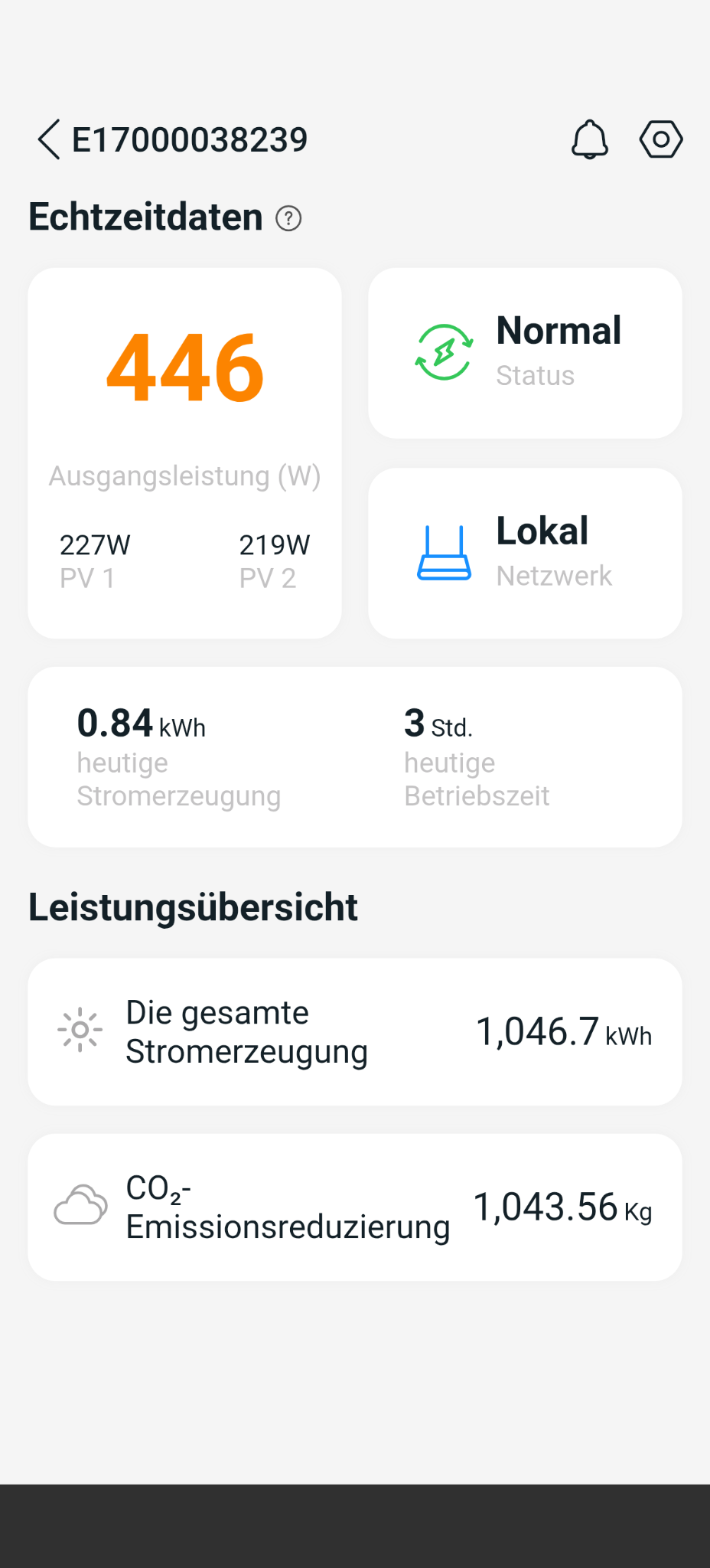Open the notifications bell
Viewport: 710px width, 1568px height.
pyautogui.click(x=590, y=139)
